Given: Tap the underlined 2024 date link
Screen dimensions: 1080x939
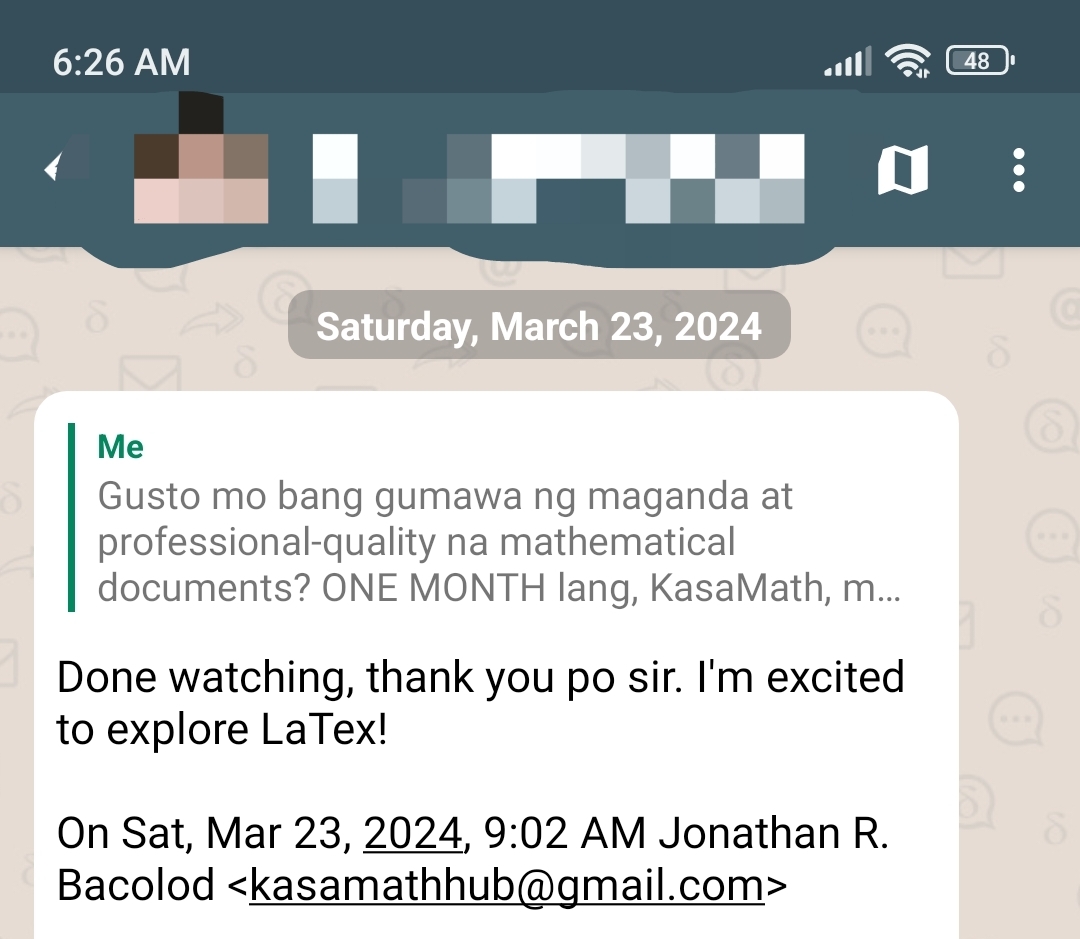Looking at the screenshot, I should [412, 832].
